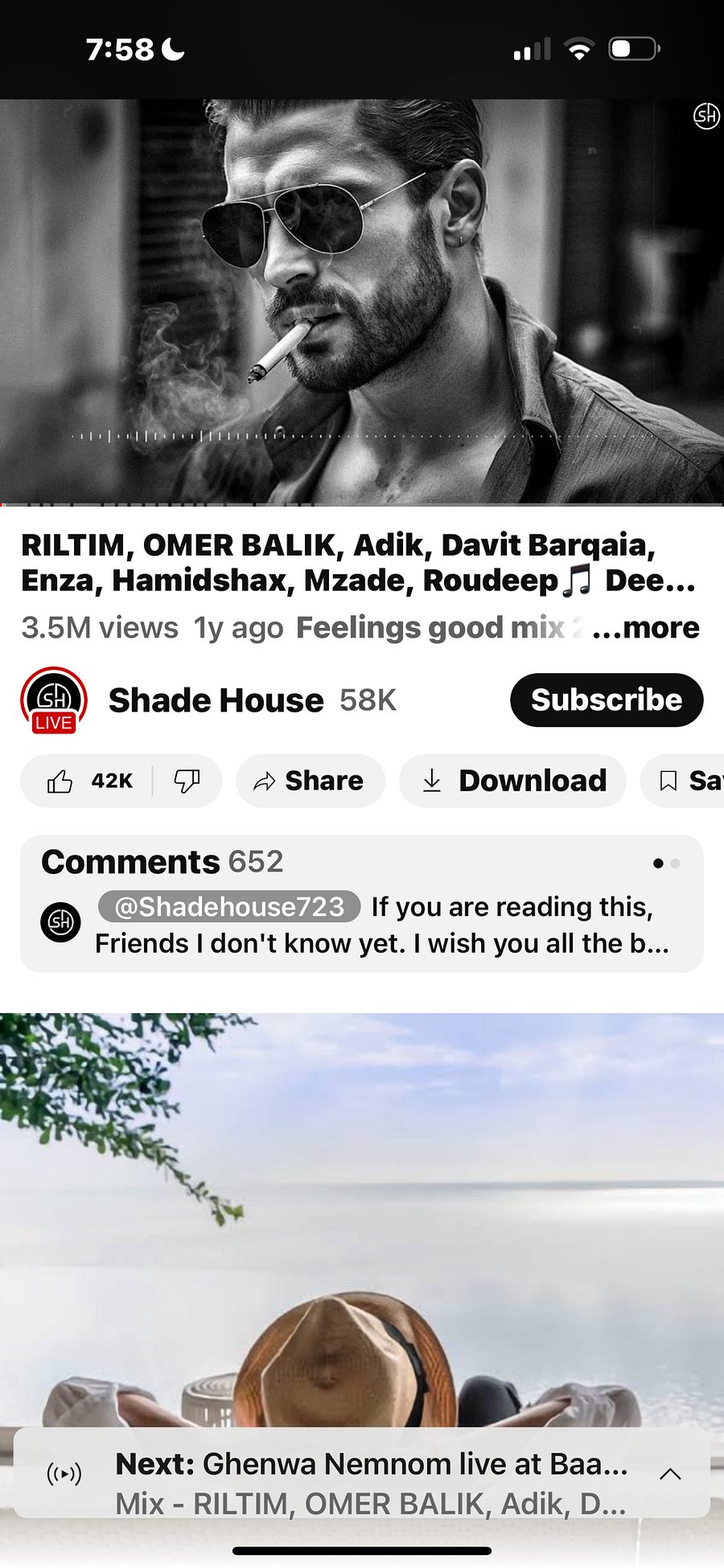
Task: Open the Comments section
Action: [x=362, y=903]
